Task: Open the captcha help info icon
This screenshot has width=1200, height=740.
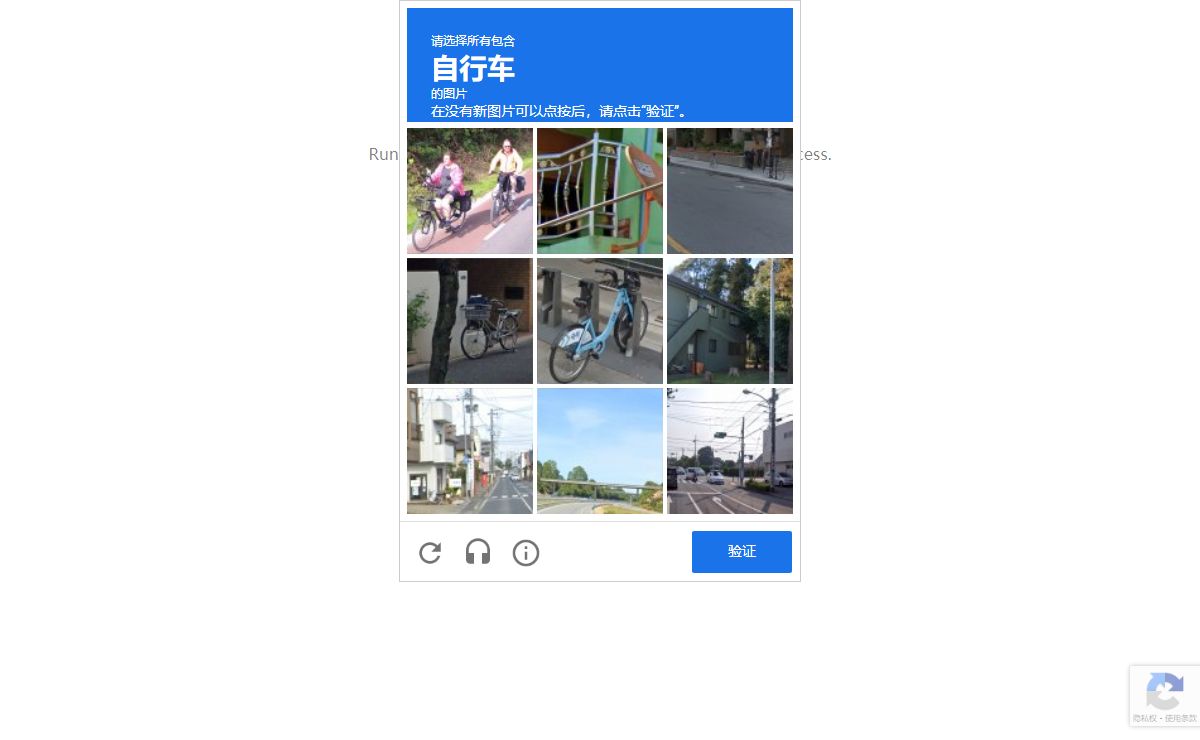Action: point(526,553)
